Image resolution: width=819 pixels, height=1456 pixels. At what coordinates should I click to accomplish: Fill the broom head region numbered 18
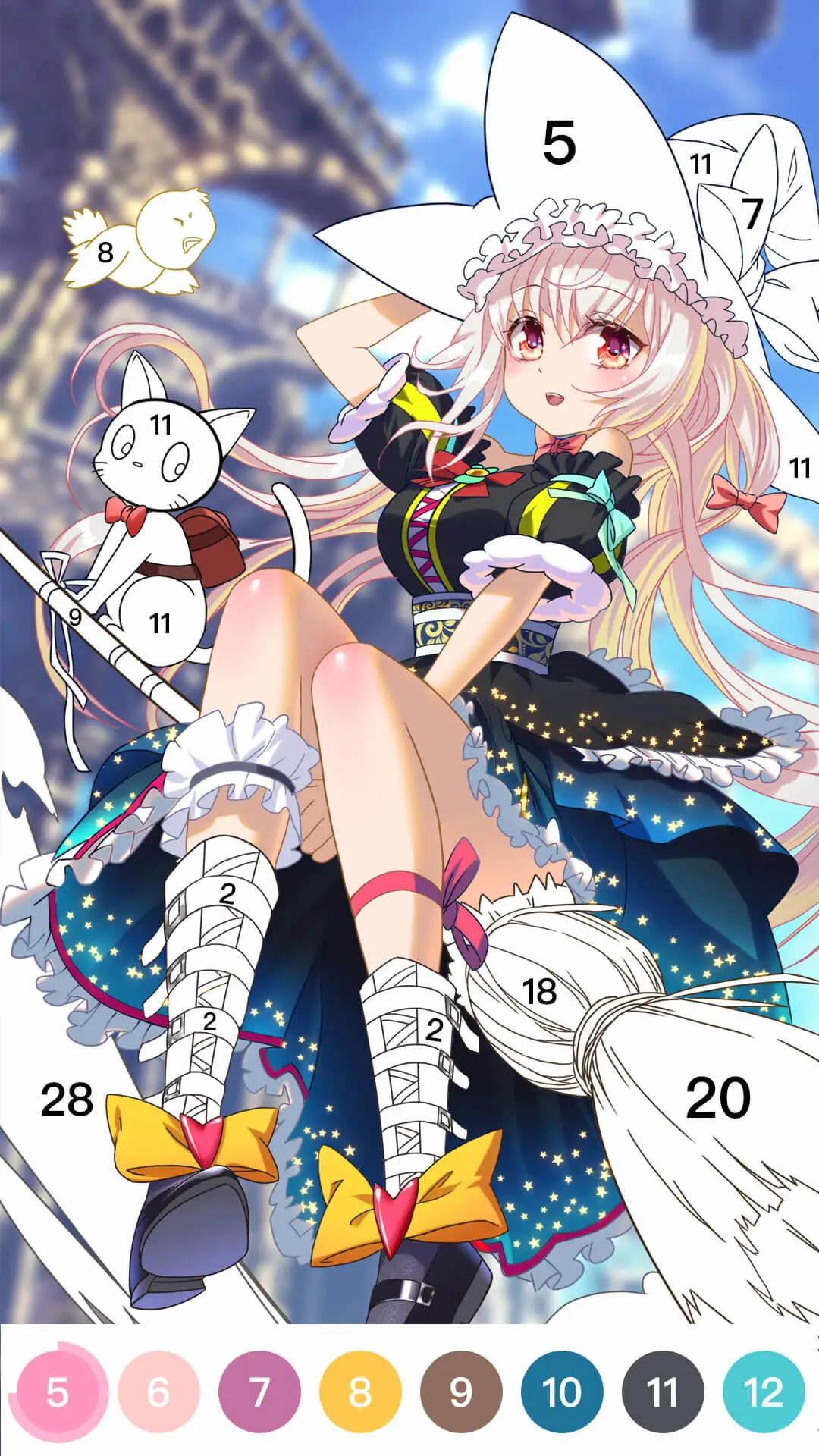click(x=539, y=992)
